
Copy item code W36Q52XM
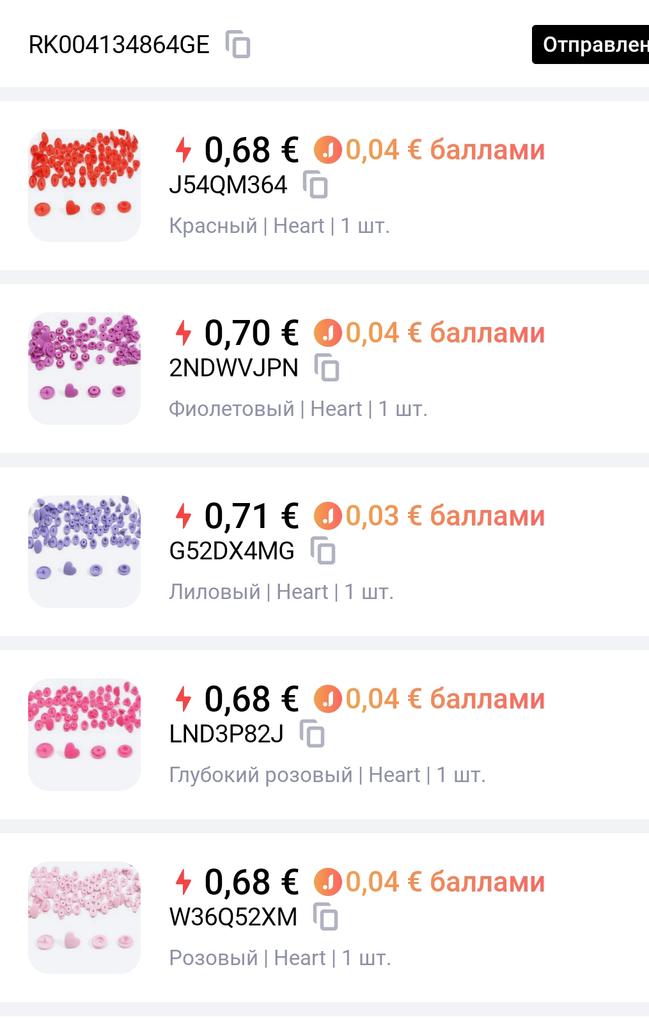pos(326,917)
